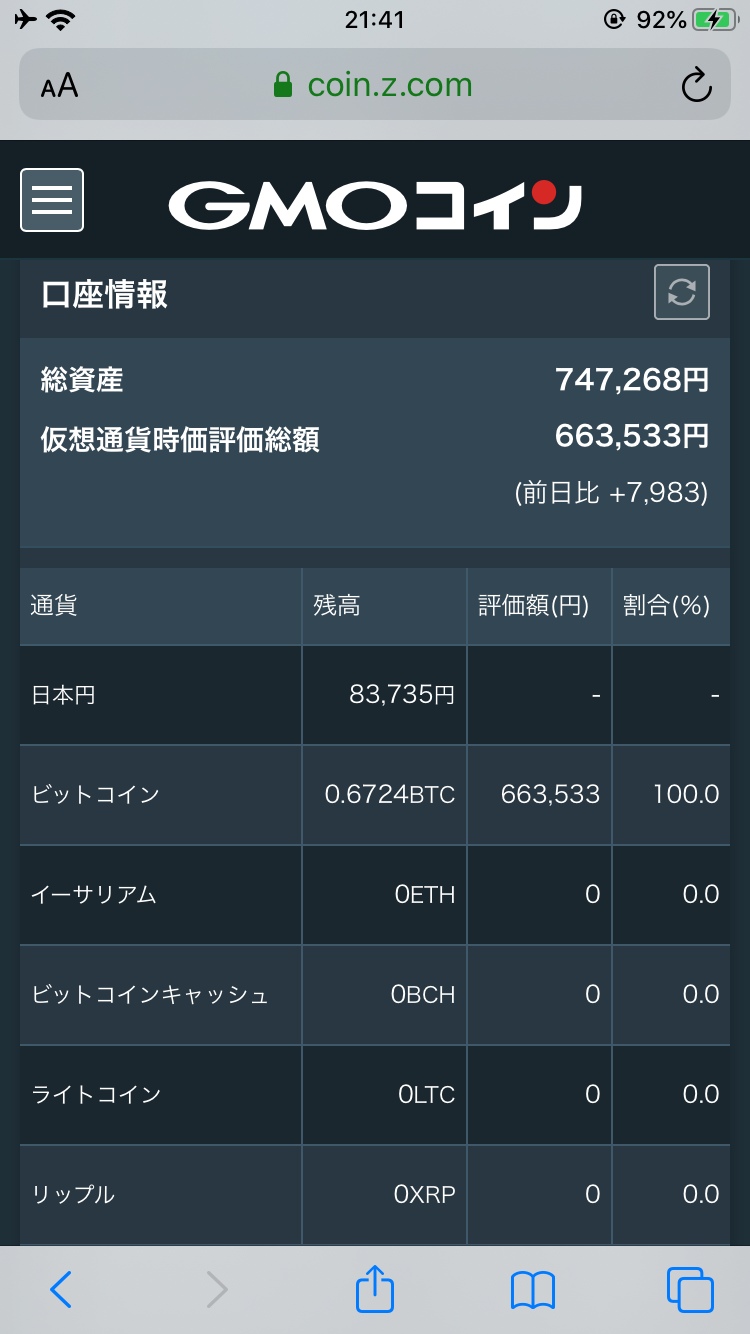Tap the GMOコイン logo
Viewport: 750px width, 1334px height.
(375, 203)
